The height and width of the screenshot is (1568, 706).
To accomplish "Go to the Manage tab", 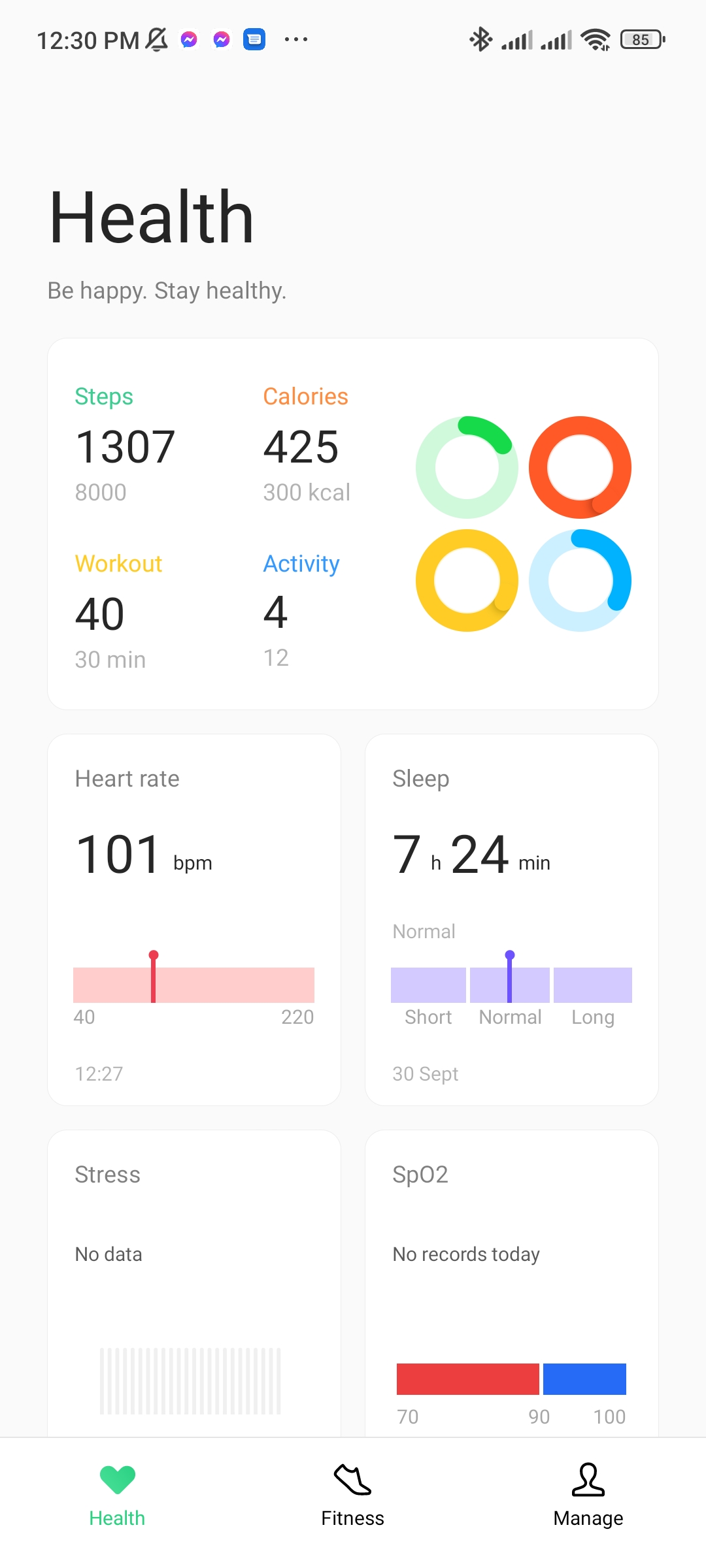I will point(588,1496).
